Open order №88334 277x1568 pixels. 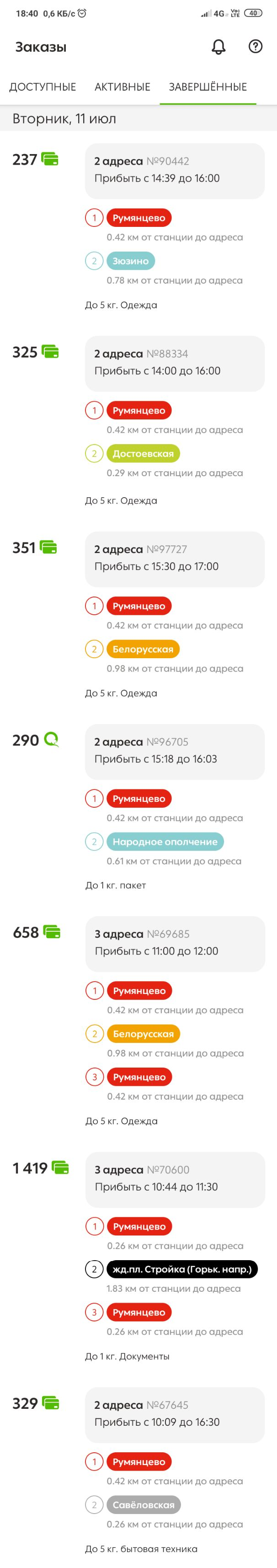175,363
